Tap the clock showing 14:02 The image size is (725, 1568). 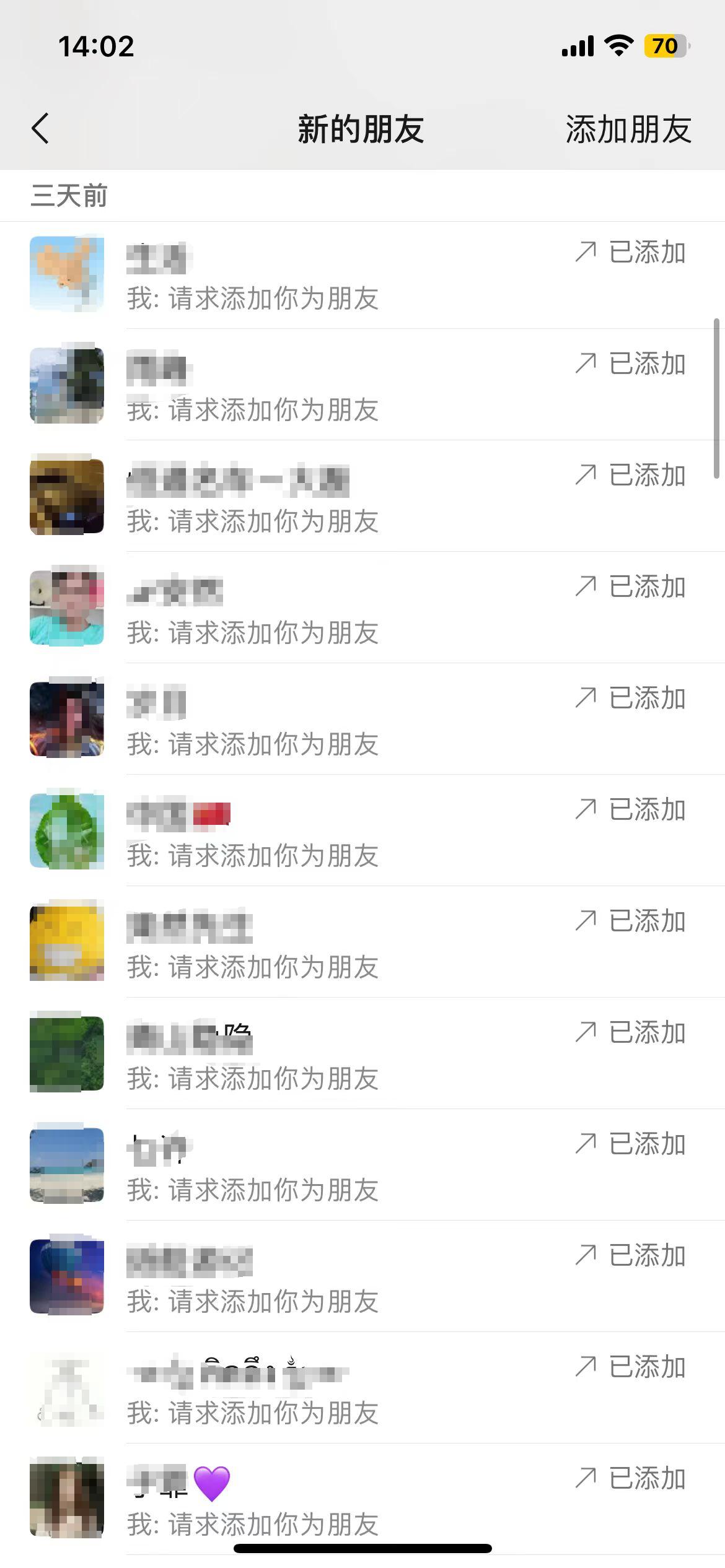pos(96,45)
